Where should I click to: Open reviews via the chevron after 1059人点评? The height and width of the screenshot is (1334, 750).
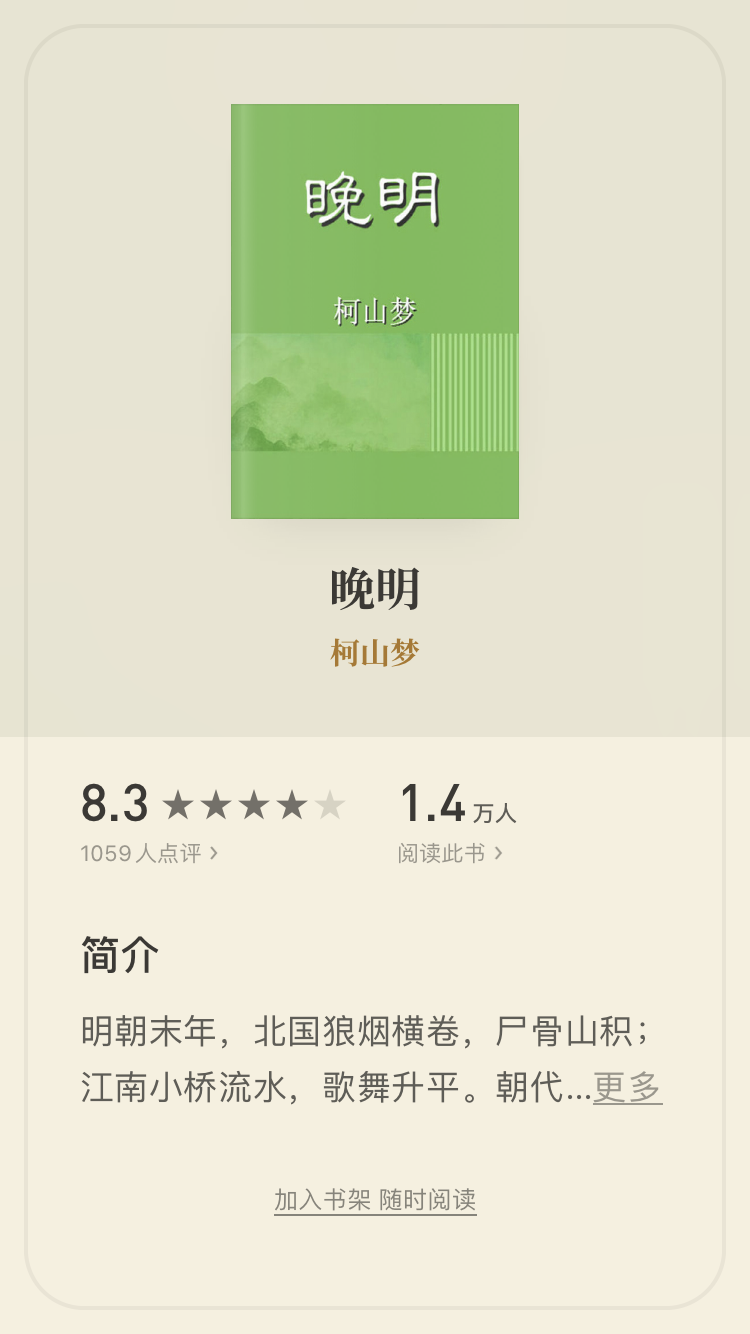[x=215, y=851]
